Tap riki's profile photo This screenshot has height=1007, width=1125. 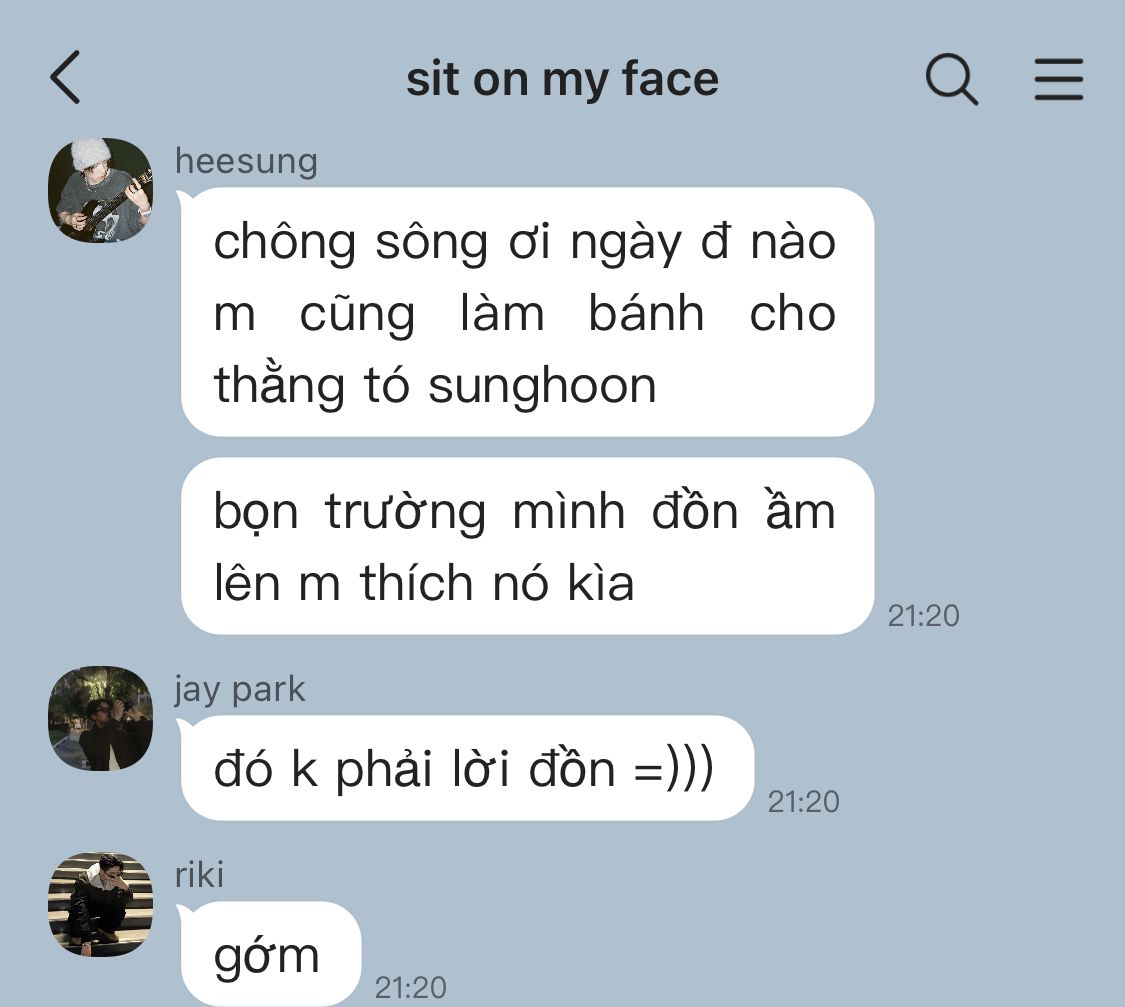point(100,904)
